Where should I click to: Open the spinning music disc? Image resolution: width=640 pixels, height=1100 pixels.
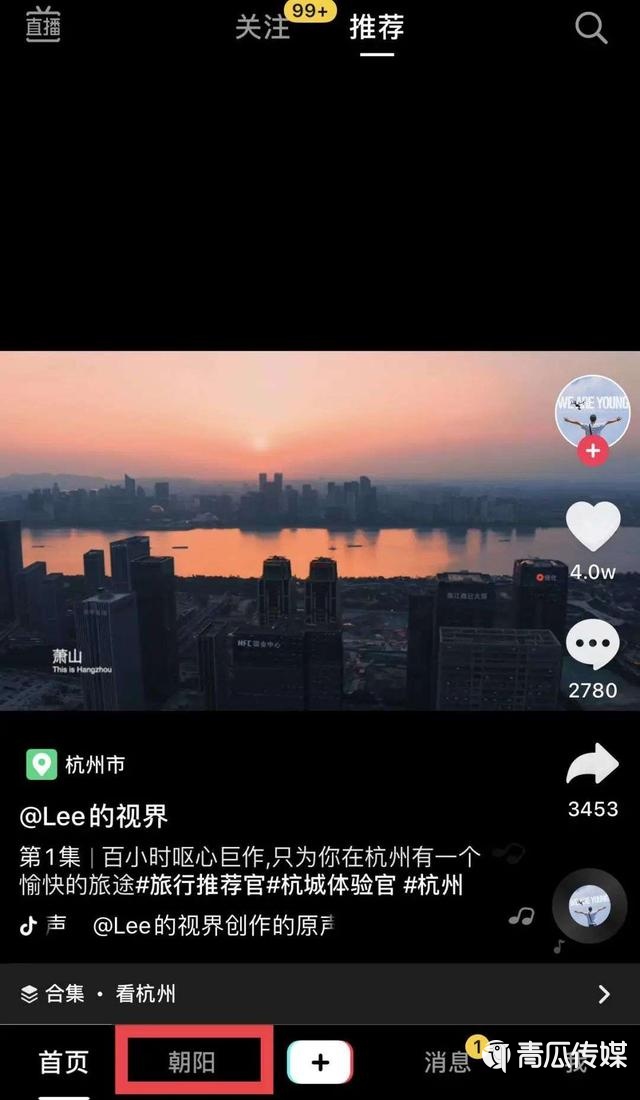coord(589,906)
